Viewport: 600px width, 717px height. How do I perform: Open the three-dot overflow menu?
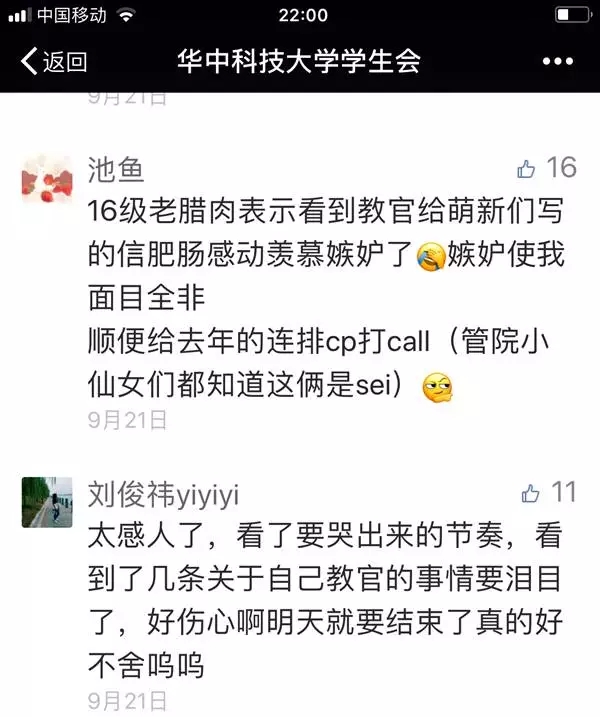[x=557, y=61]
